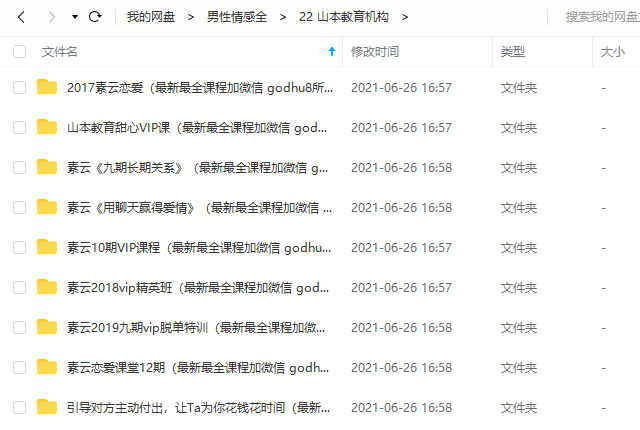Open the history dropdown arrow
The height and width of the screenshot is (430, 640).
pos(75,18)
